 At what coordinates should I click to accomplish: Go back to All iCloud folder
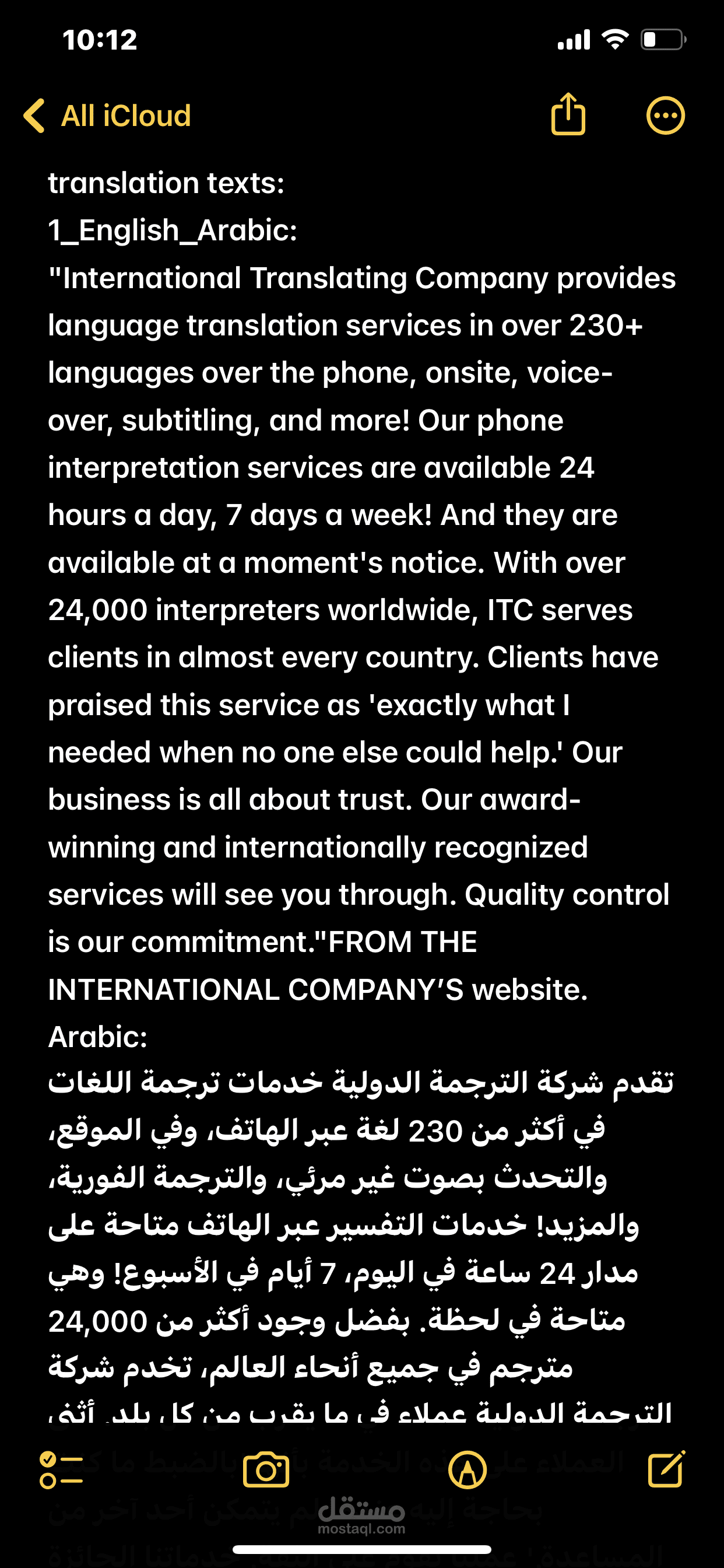tap(107, 116)
